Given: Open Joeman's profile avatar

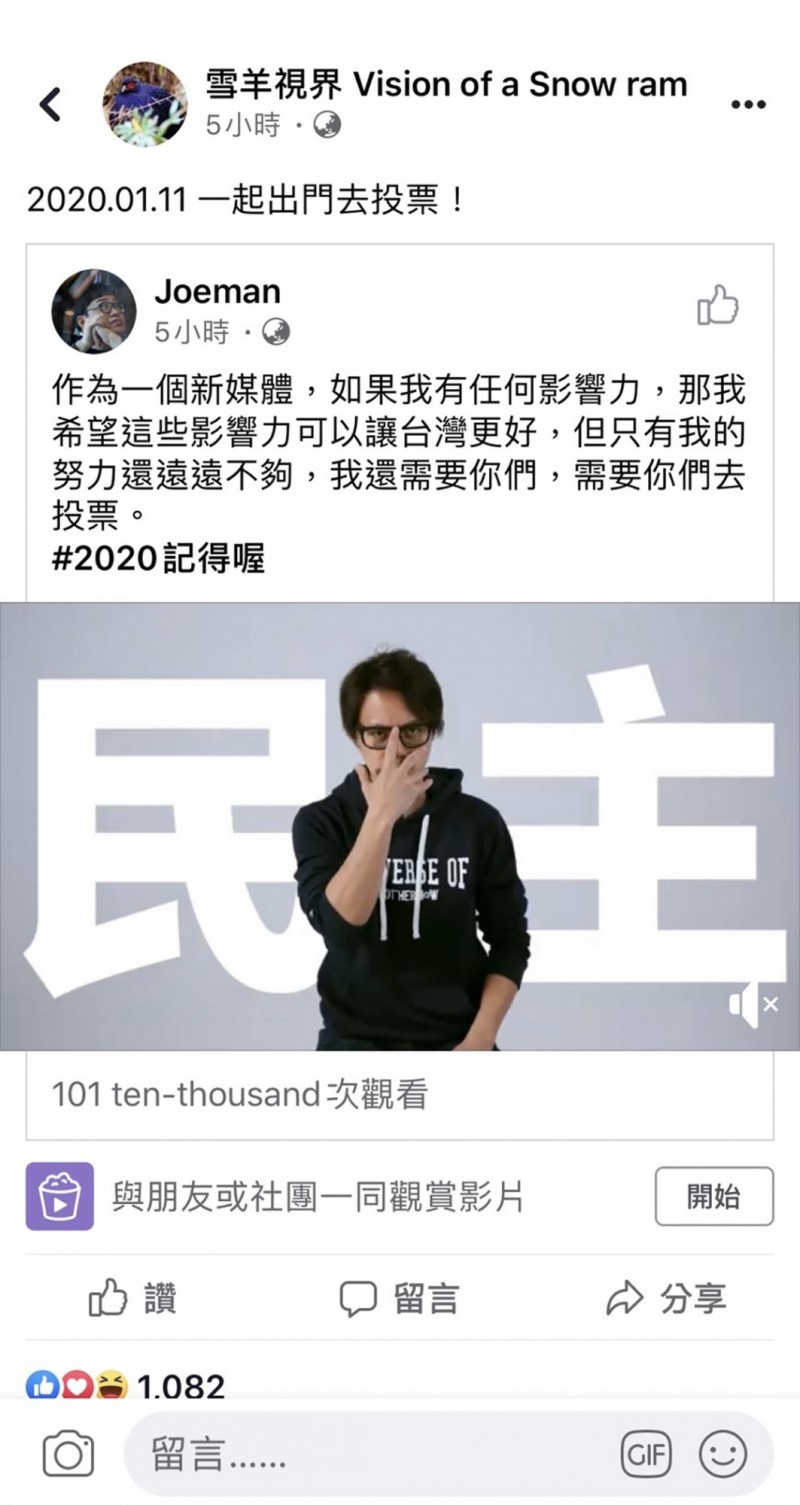Looking at the screenshot, I should pos(94,311).
